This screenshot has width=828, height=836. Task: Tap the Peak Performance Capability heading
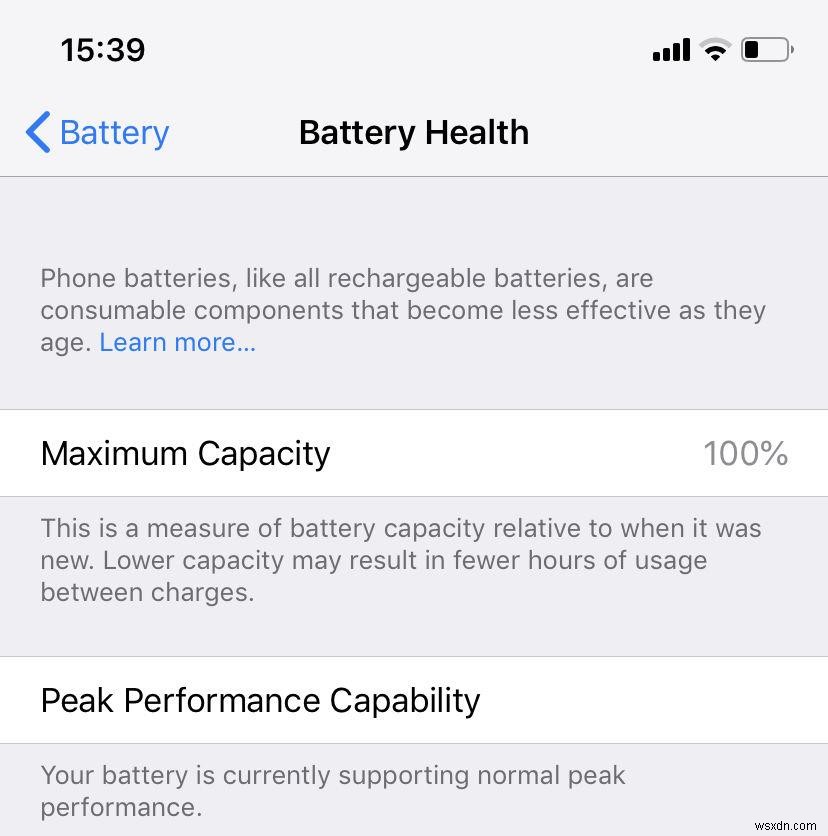[260, 701]
